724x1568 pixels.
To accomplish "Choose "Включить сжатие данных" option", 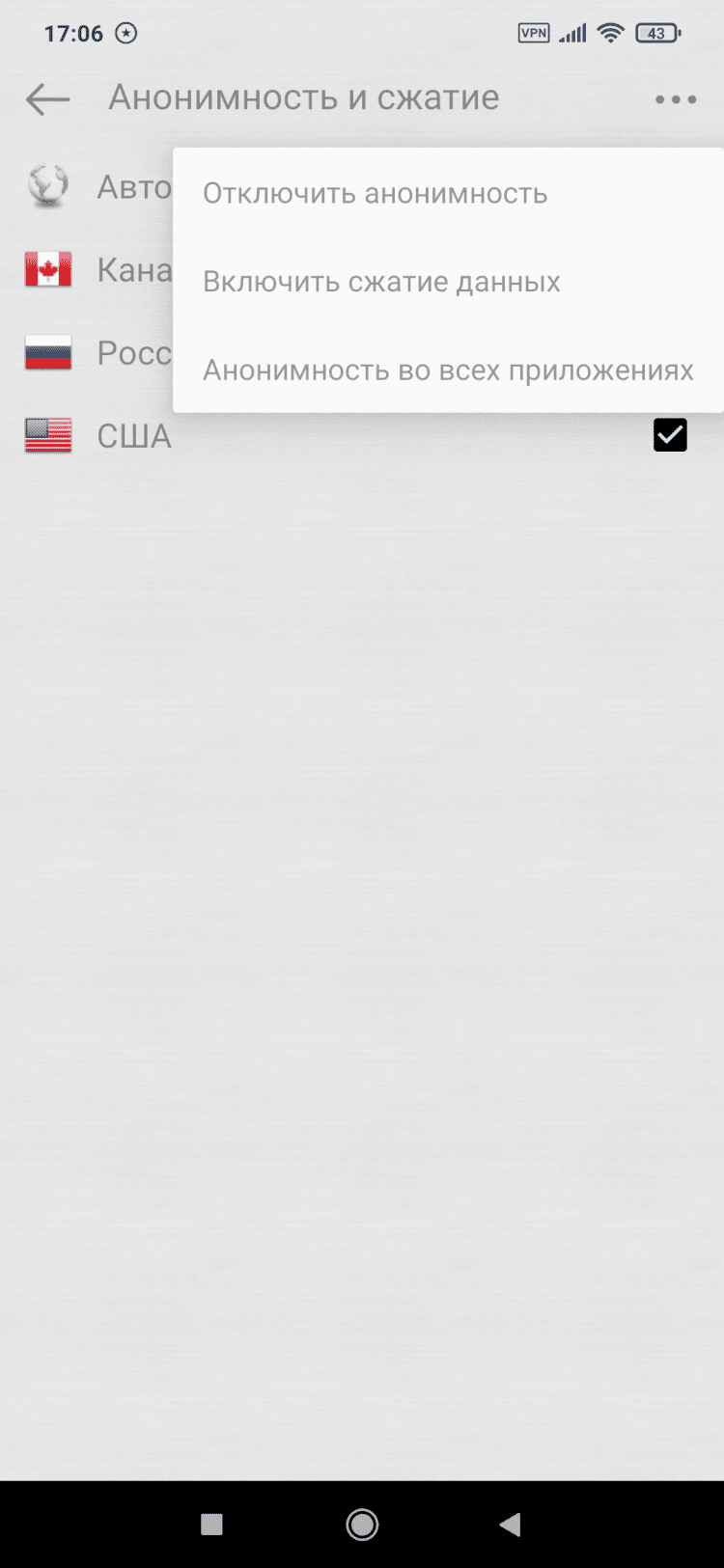I will click(381, 282).
